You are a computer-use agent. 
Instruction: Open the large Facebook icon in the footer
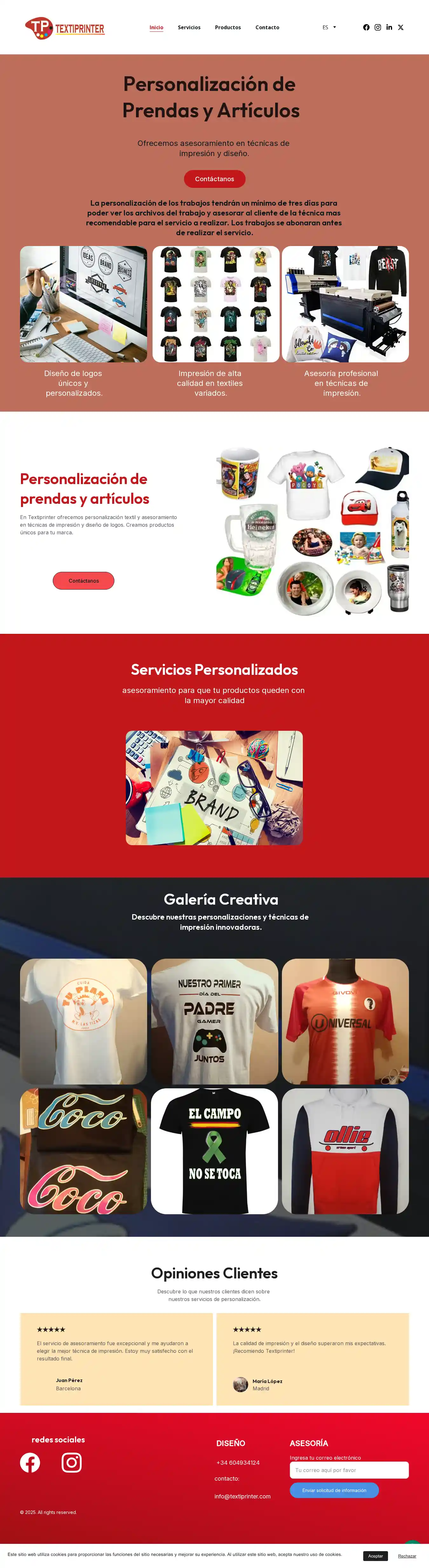tap(30, 1462)
